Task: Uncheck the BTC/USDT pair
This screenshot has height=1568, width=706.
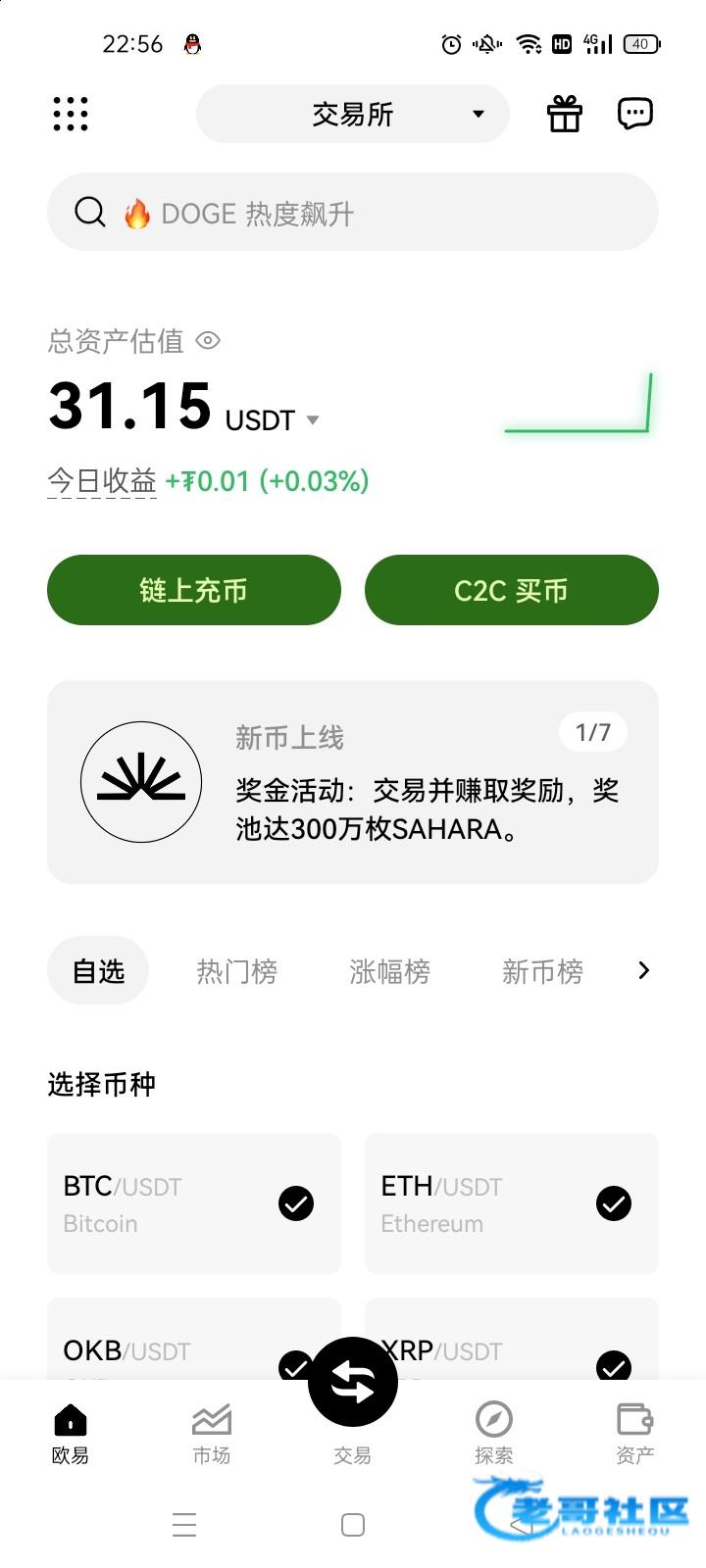Action: 296,1203
